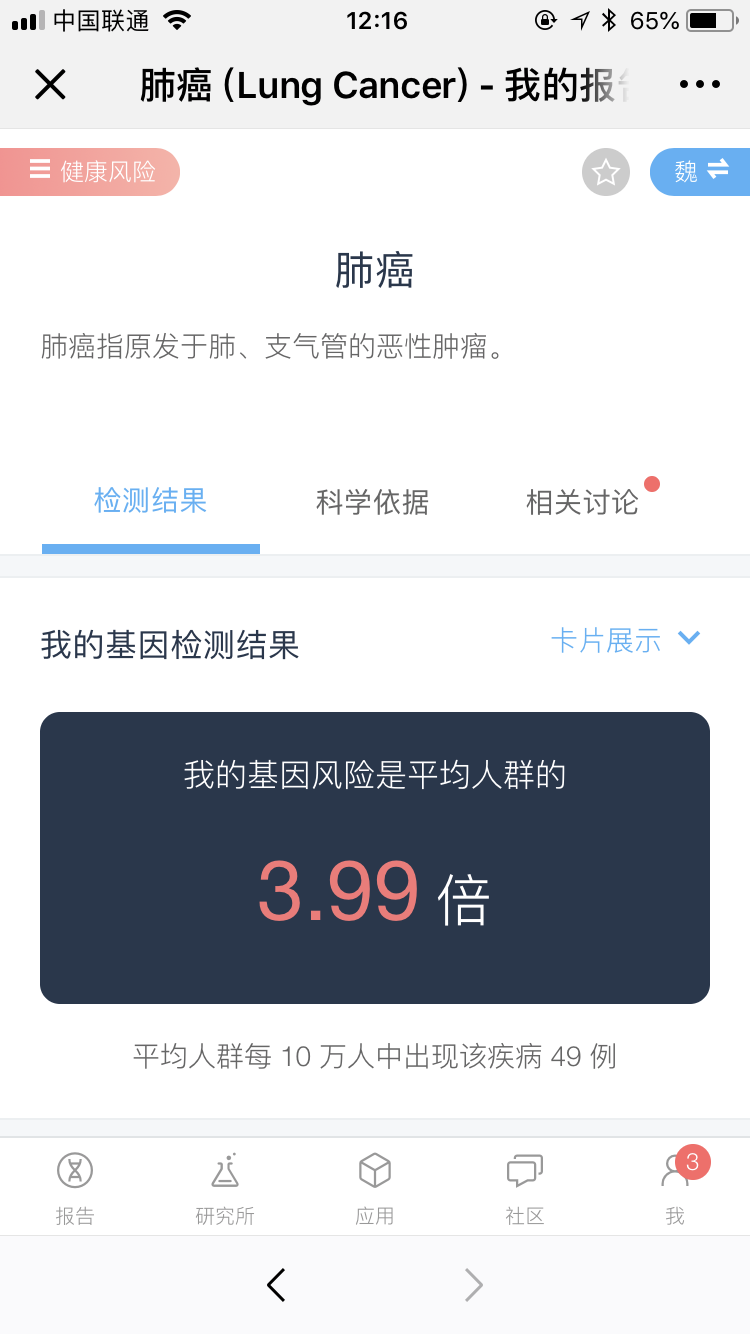Go to the 报告 bottom tab

pos(75,1188)
